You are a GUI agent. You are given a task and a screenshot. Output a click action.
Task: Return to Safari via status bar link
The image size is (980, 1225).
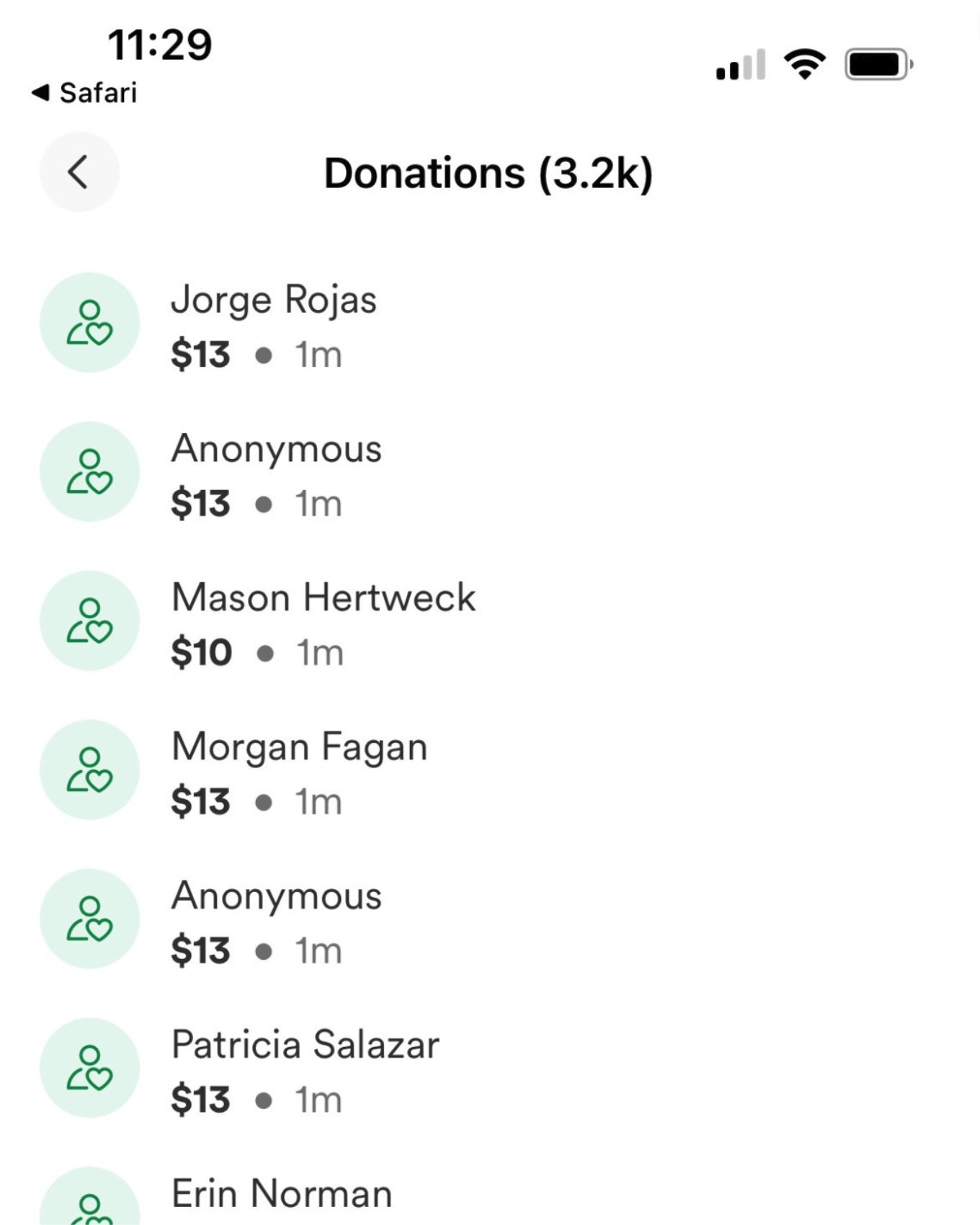pos(84,93)
